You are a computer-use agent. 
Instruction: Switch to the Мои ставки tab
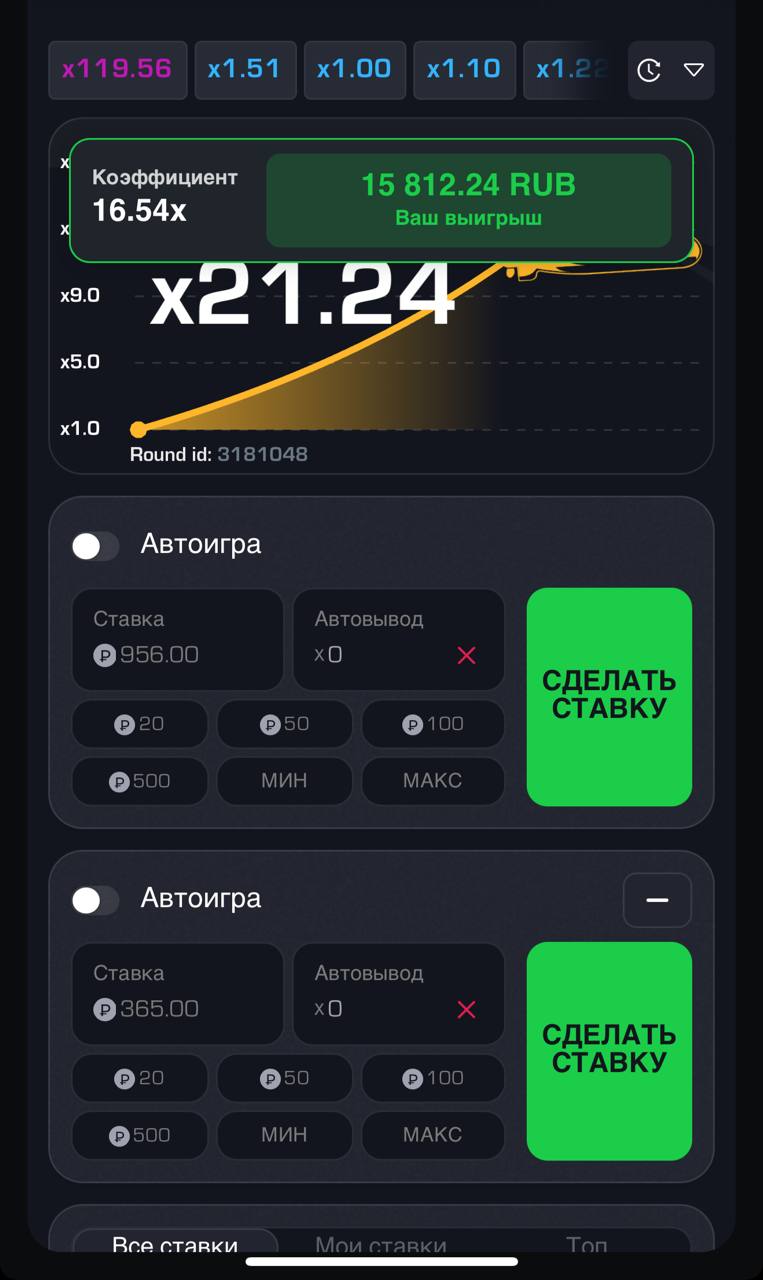coord(381,1245)
